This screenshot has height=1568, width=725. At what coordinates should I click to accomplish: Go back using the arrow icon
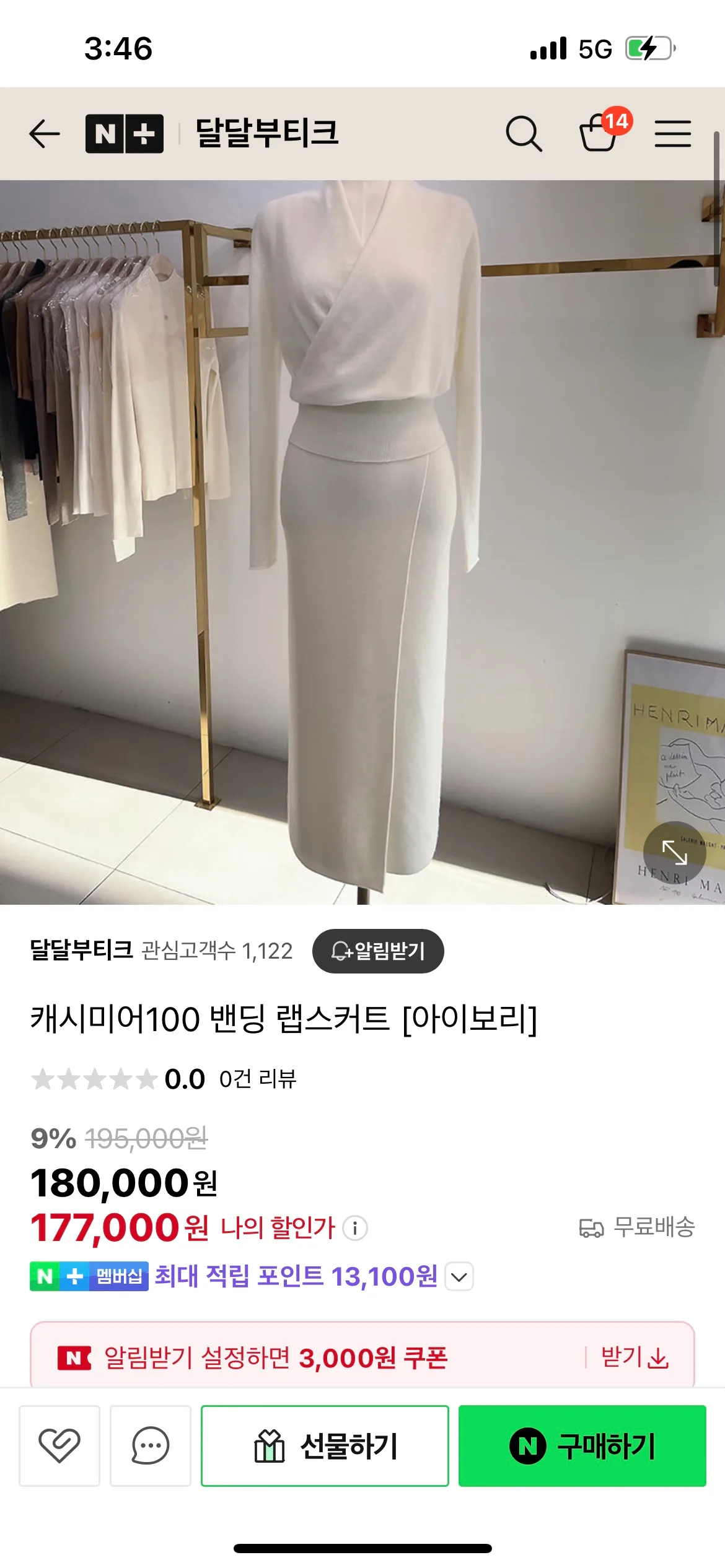(45, 134)
